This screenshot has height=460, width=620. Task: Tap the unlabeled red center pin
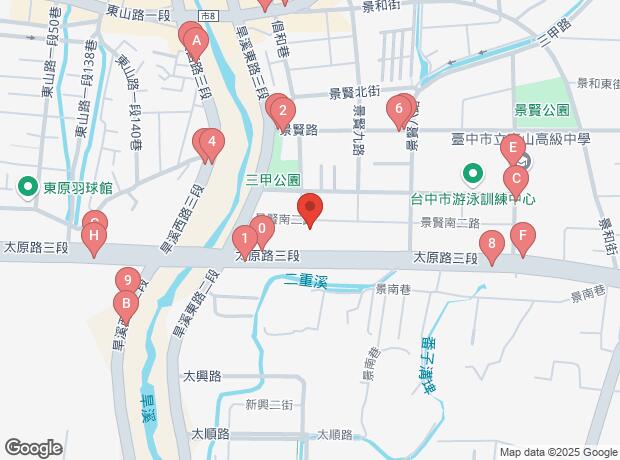point(310,209)
